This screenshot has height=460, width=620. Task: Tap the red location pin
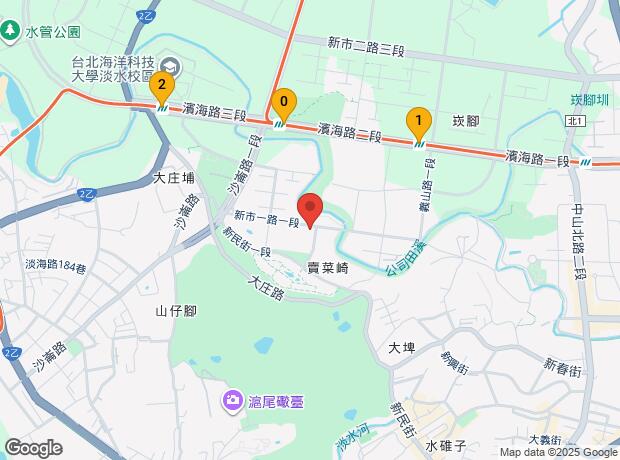310,208
